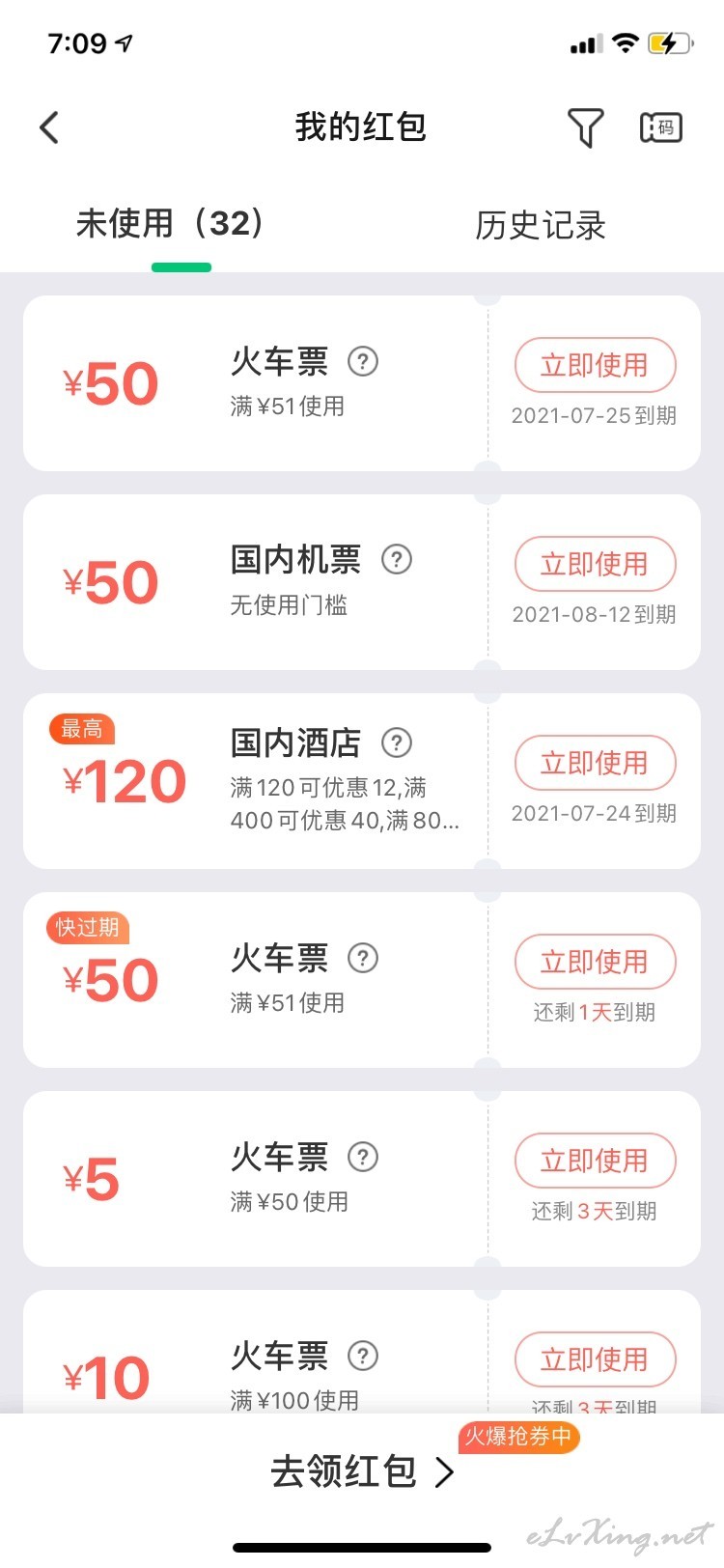Viewport: 724px width, 1568px height.
Task: Tap 立即使用 on the 2021-07-25 train ticket coupon
Action: 595,365
